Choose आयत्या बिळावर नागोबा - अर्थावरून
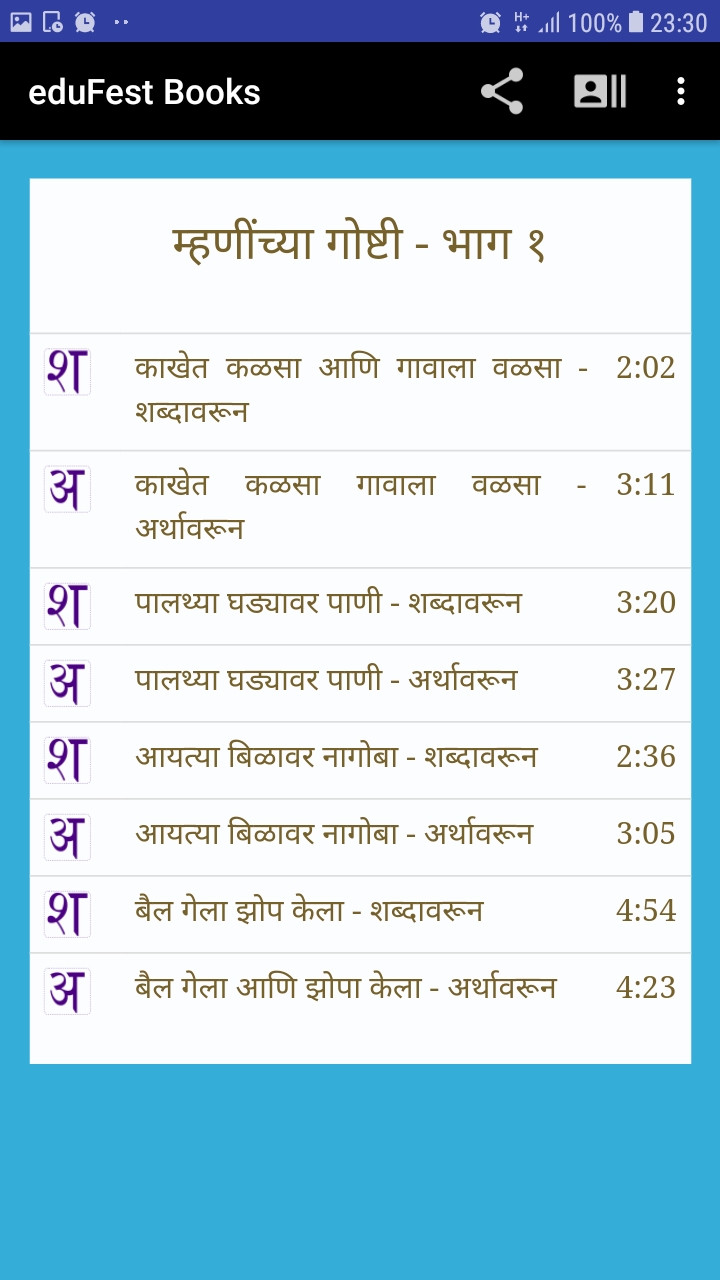 coord(360,835)
